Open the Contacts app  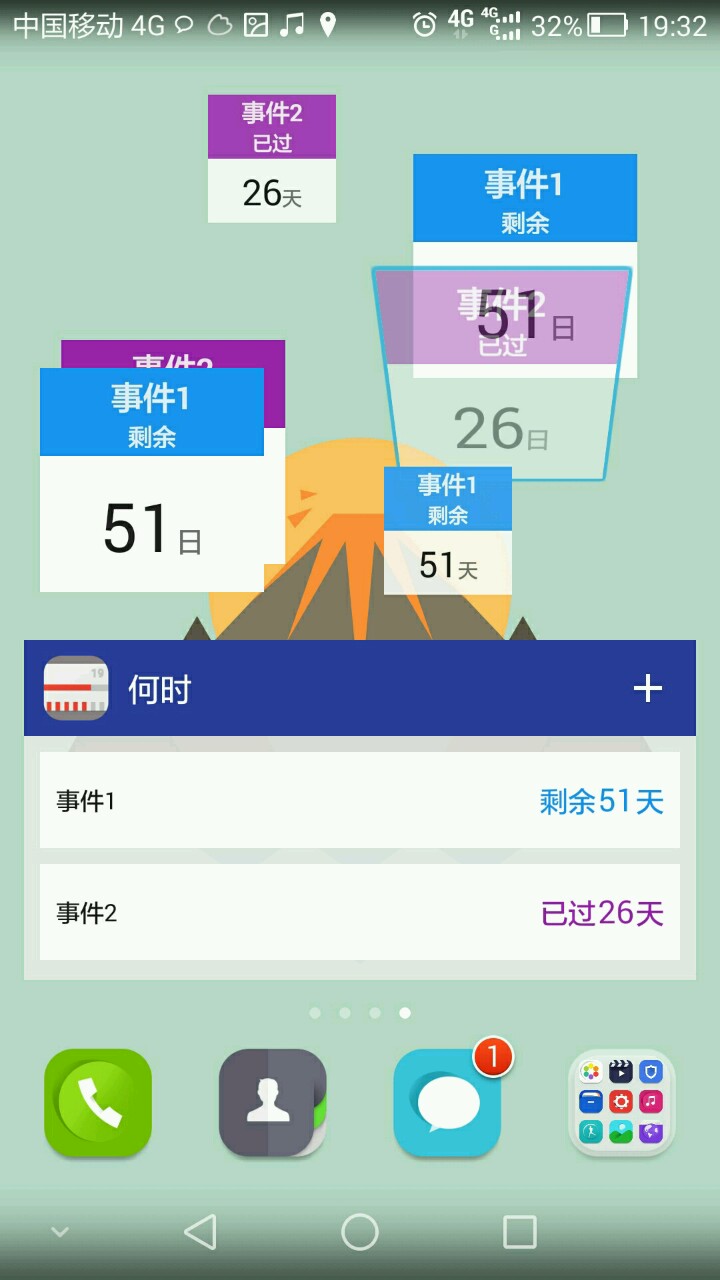[x=272, y=1102]
